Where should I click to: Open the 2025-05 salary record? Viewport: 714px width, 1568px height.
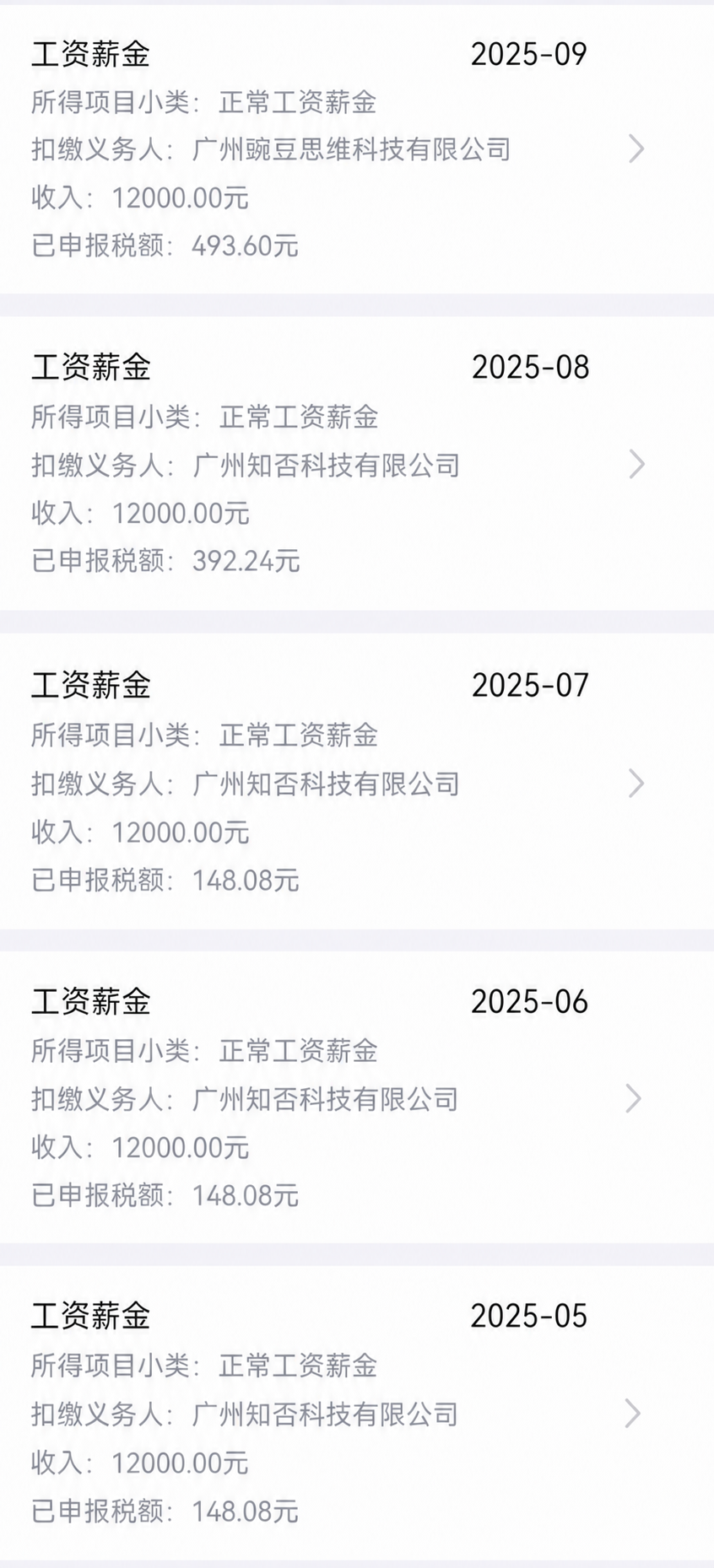357,1413
